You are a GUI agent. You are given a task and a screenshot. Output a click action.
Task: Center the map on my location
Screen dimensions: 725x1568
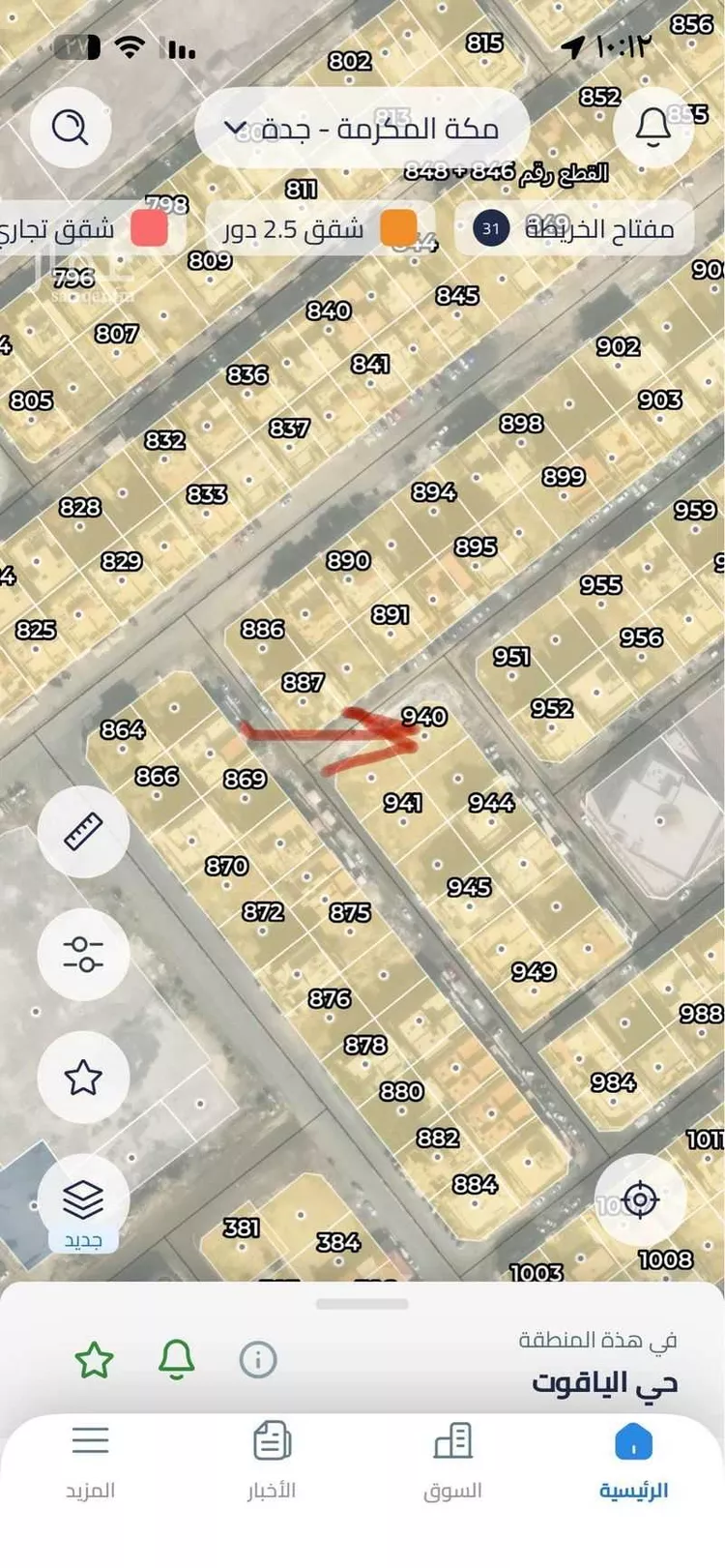pyautogui.click(x=640, y=1199)
